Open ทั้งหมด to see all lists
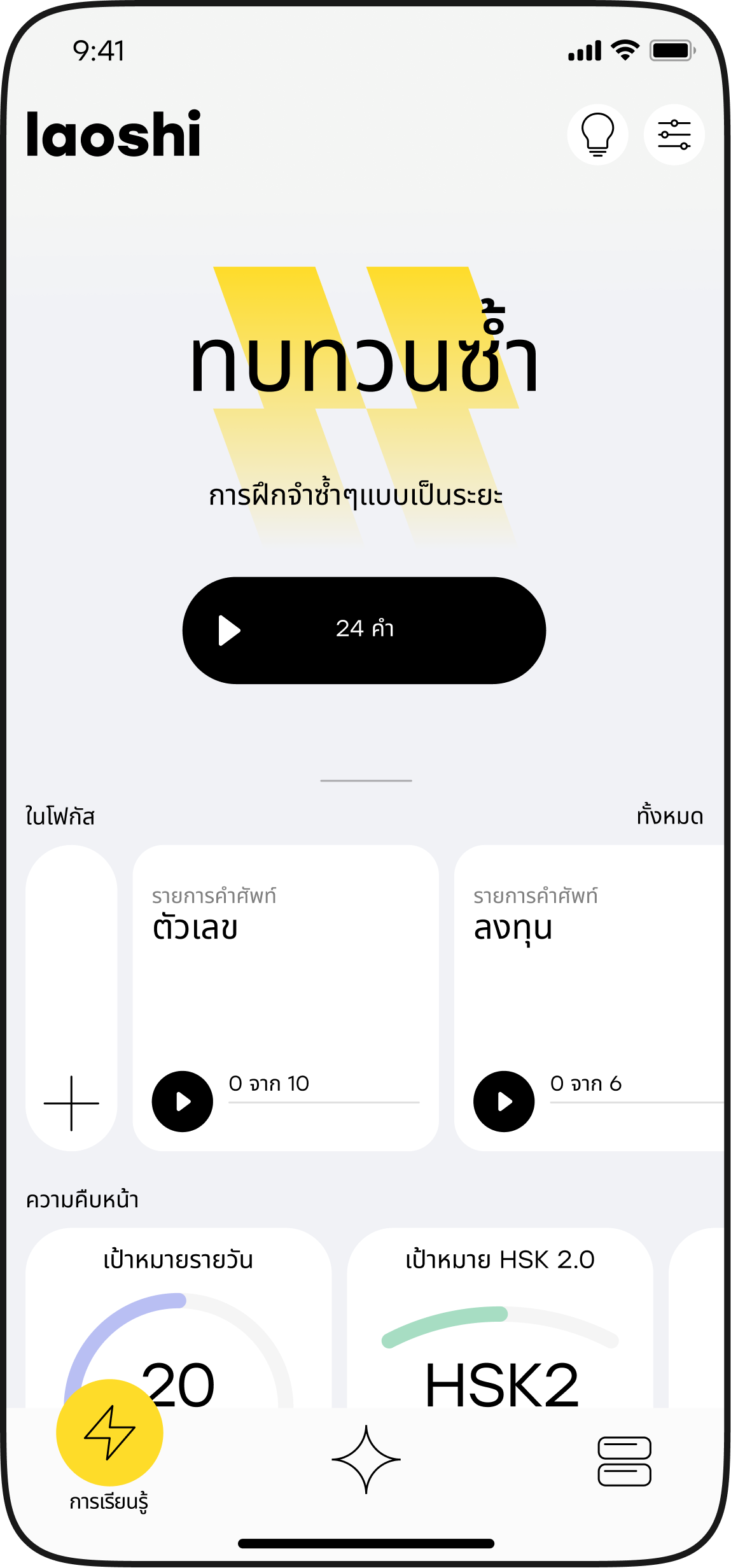This screenshot has height=1568, width=731. click(669, 816)
